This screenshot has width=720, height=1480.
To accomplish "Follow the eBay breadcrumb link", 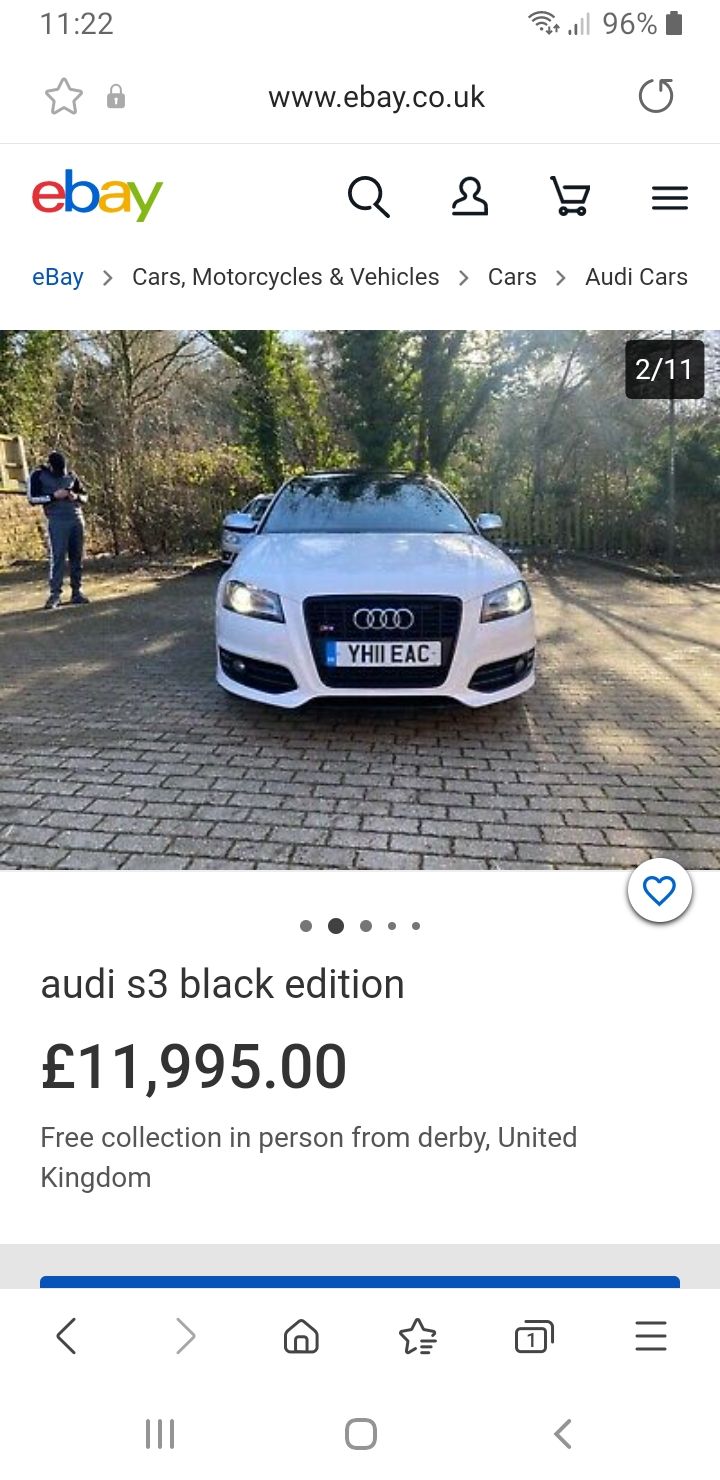I will pos(58,277).
